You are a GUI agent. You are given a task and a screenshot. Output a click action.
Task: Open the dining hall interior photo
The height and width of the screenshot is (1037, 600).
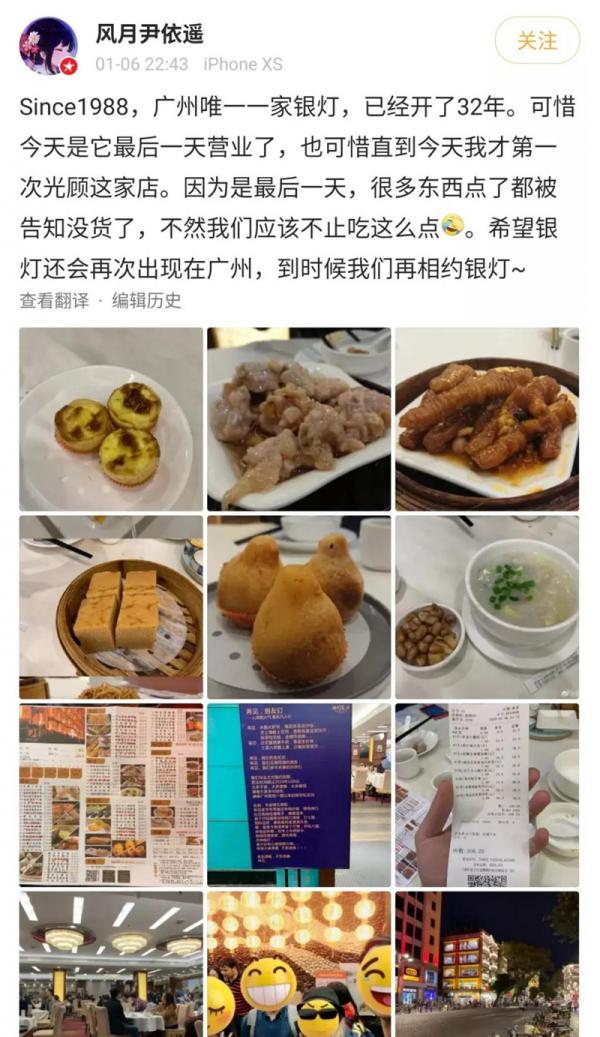[111, 964]
